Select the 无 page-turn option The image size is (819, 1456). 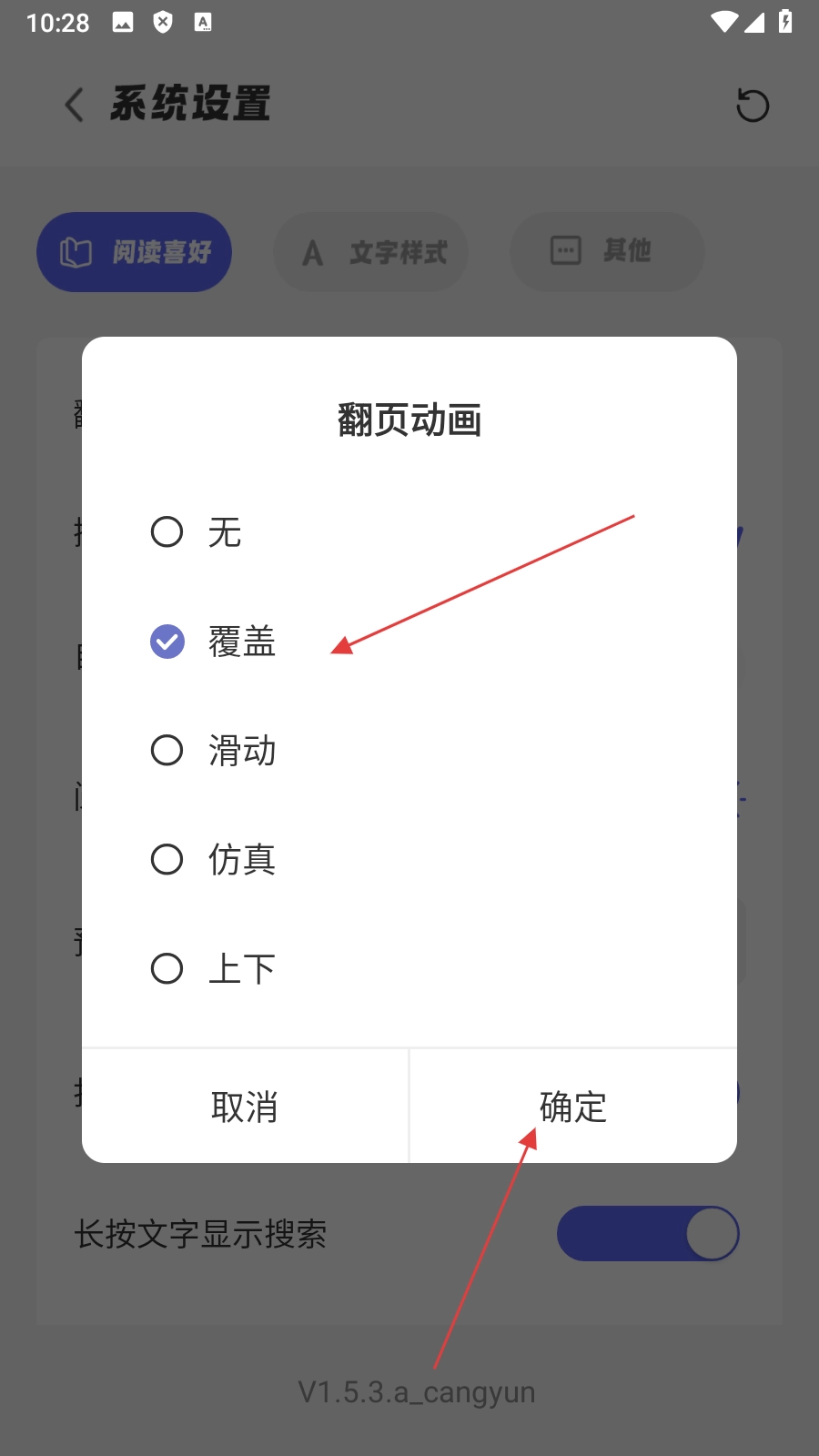(x=167, y=532)
